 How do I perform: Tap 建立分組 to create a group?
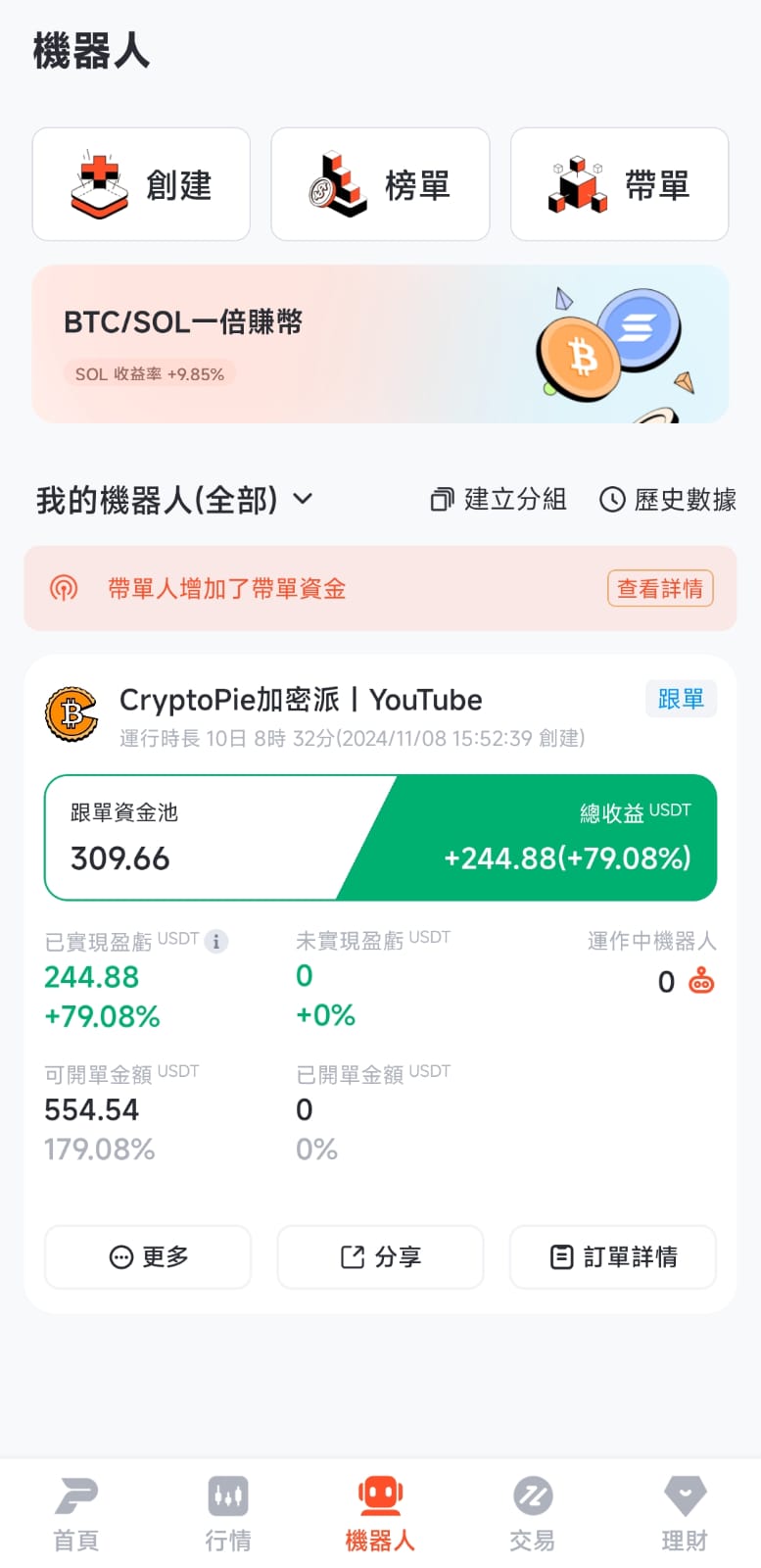tap(499, 500)
